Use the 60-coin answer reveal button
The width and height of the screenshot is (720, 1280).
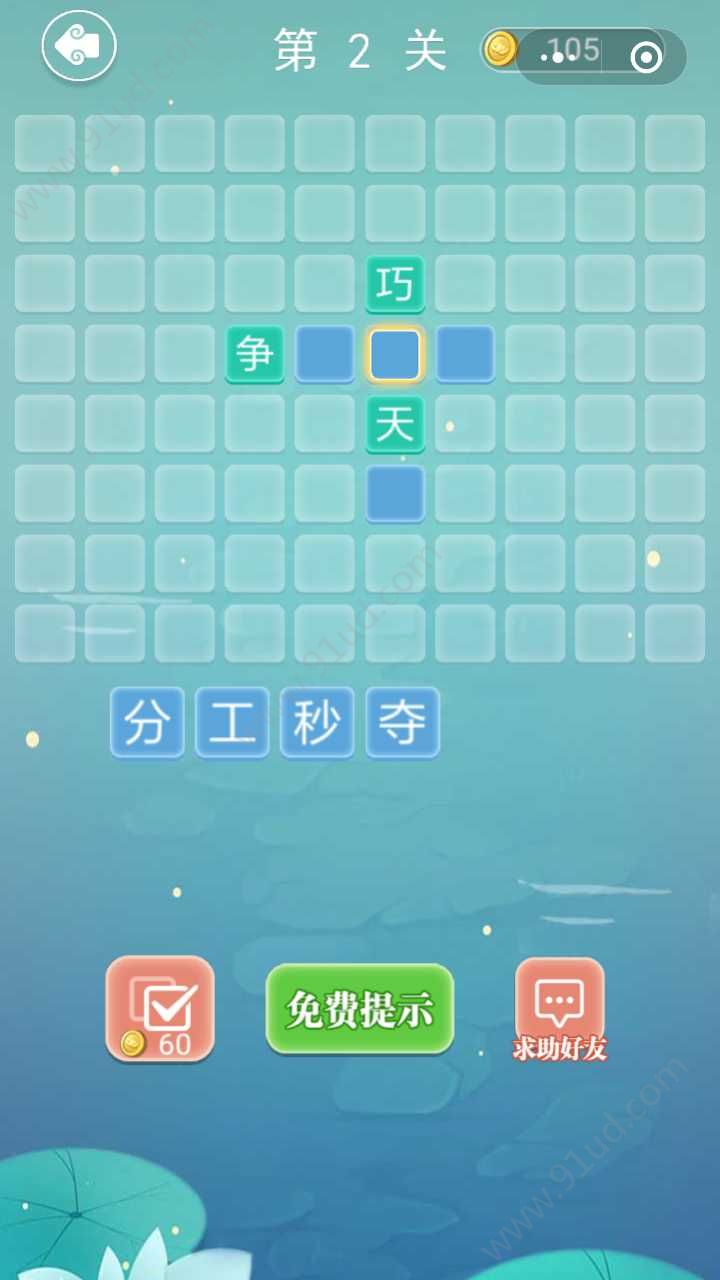click(x=160, y=1009)
